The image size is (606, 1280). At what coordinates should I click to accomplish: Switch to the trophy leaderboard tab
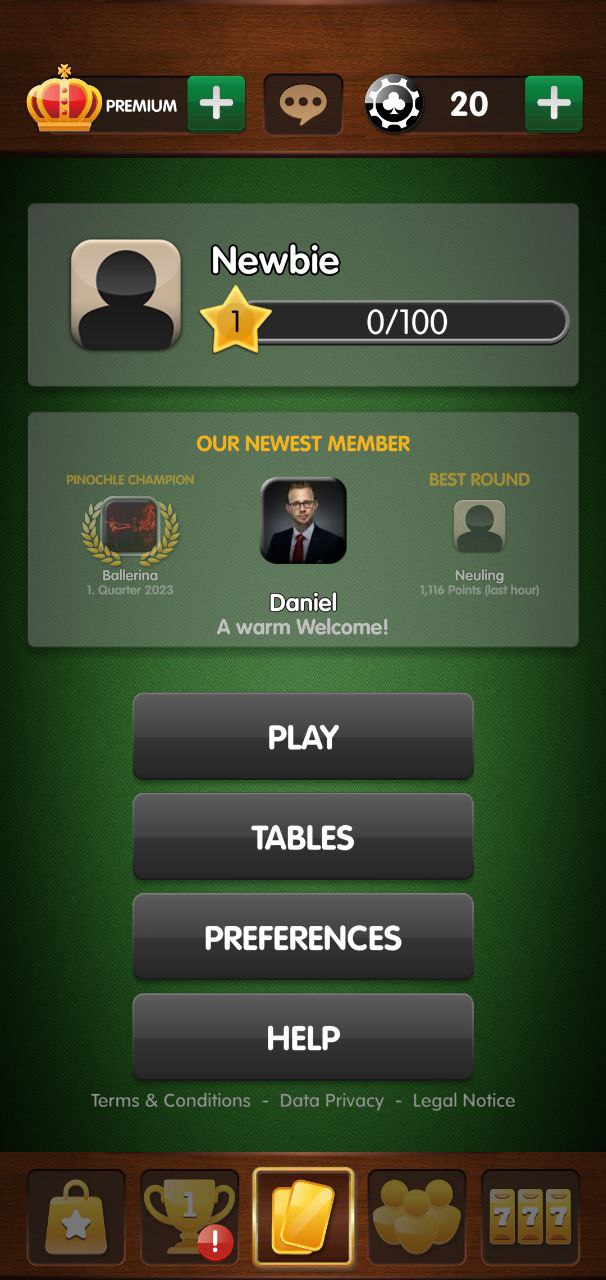(x=190, y=1218)
